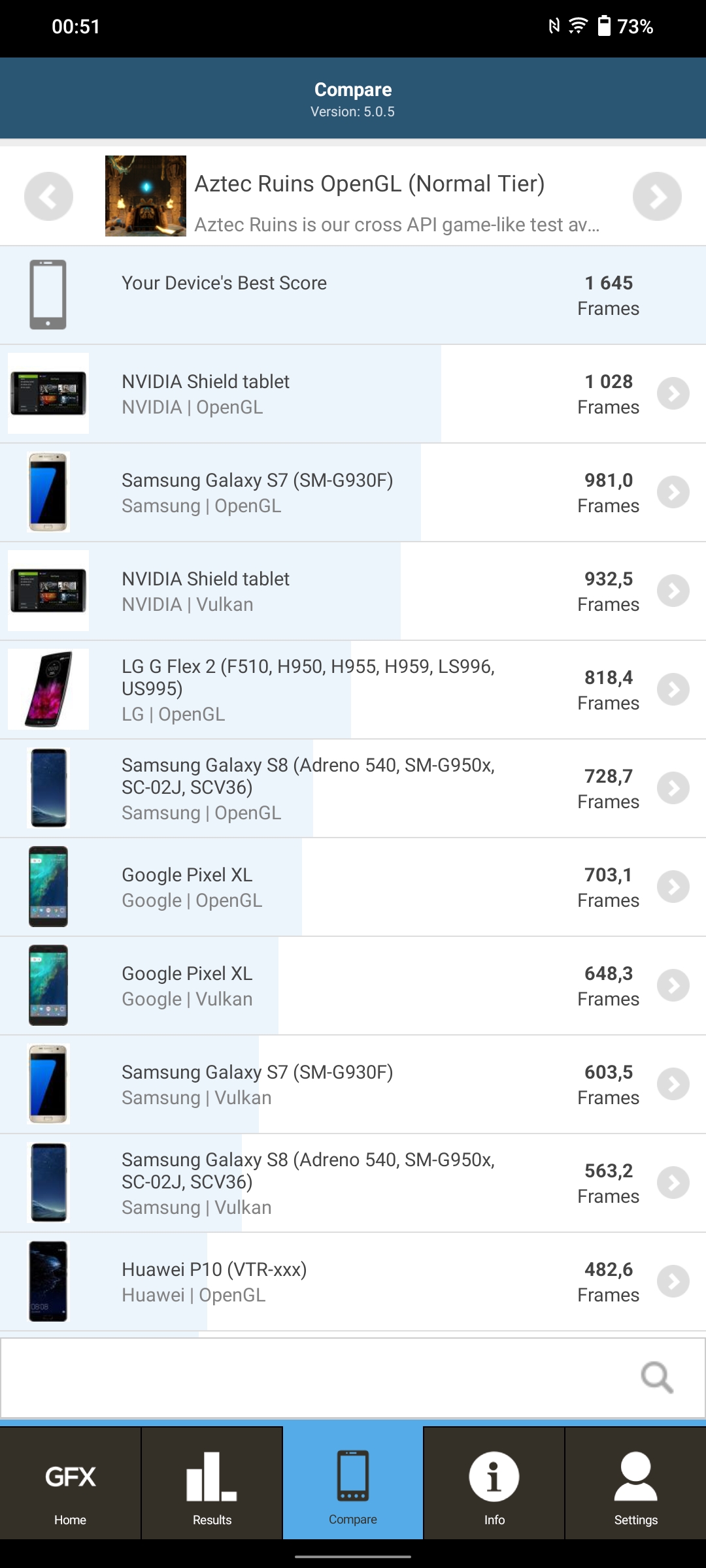Go to the next benchmark test
Viewport: 706px width, 1568px height.
coord(657,196)
